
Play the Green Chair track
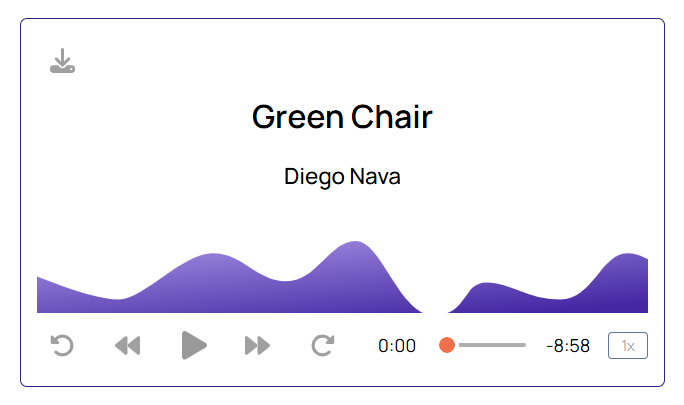[193, 346]
